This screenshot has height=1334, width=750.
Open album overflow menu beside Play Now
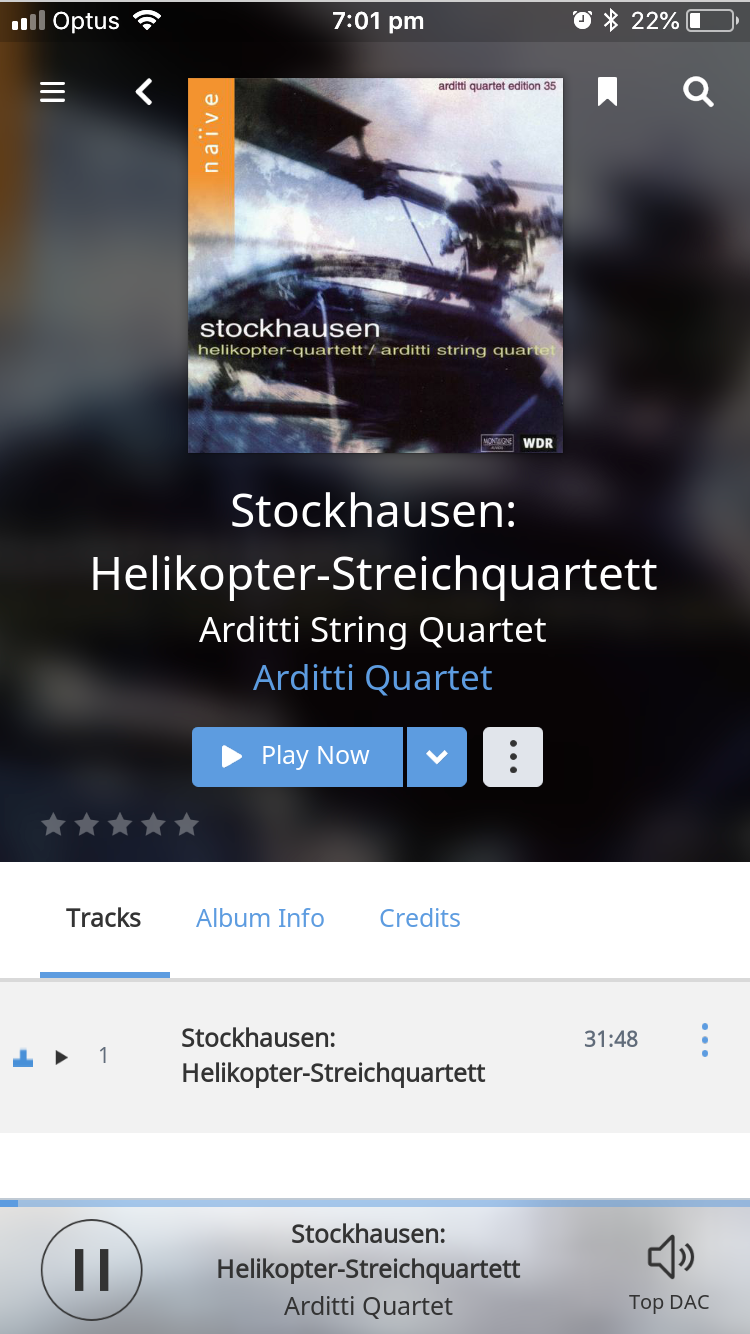[x=513, y=757]
